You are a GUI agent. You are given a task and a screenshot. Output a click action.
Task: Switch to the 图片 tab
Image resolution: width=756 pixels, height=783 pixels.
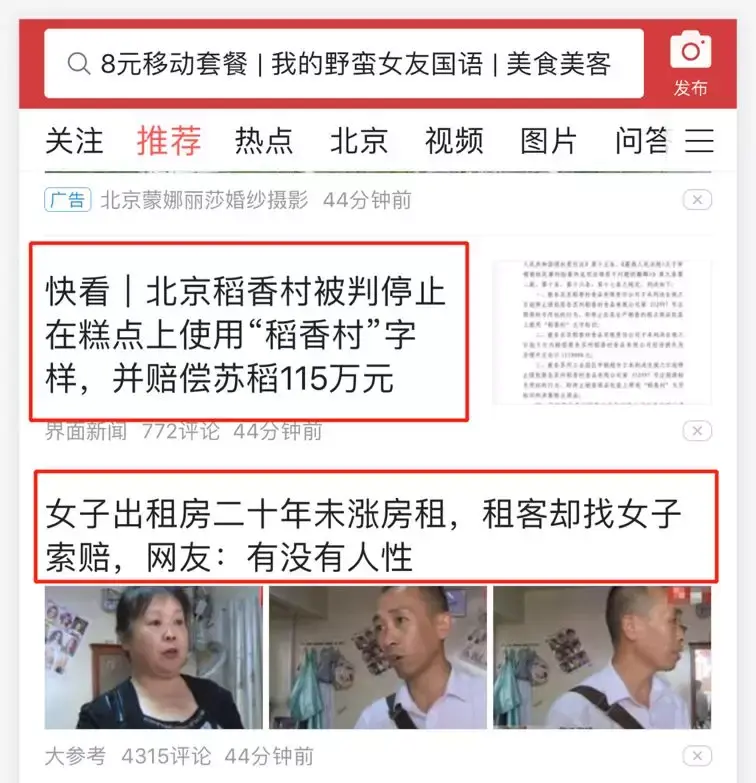coord(548,141)
